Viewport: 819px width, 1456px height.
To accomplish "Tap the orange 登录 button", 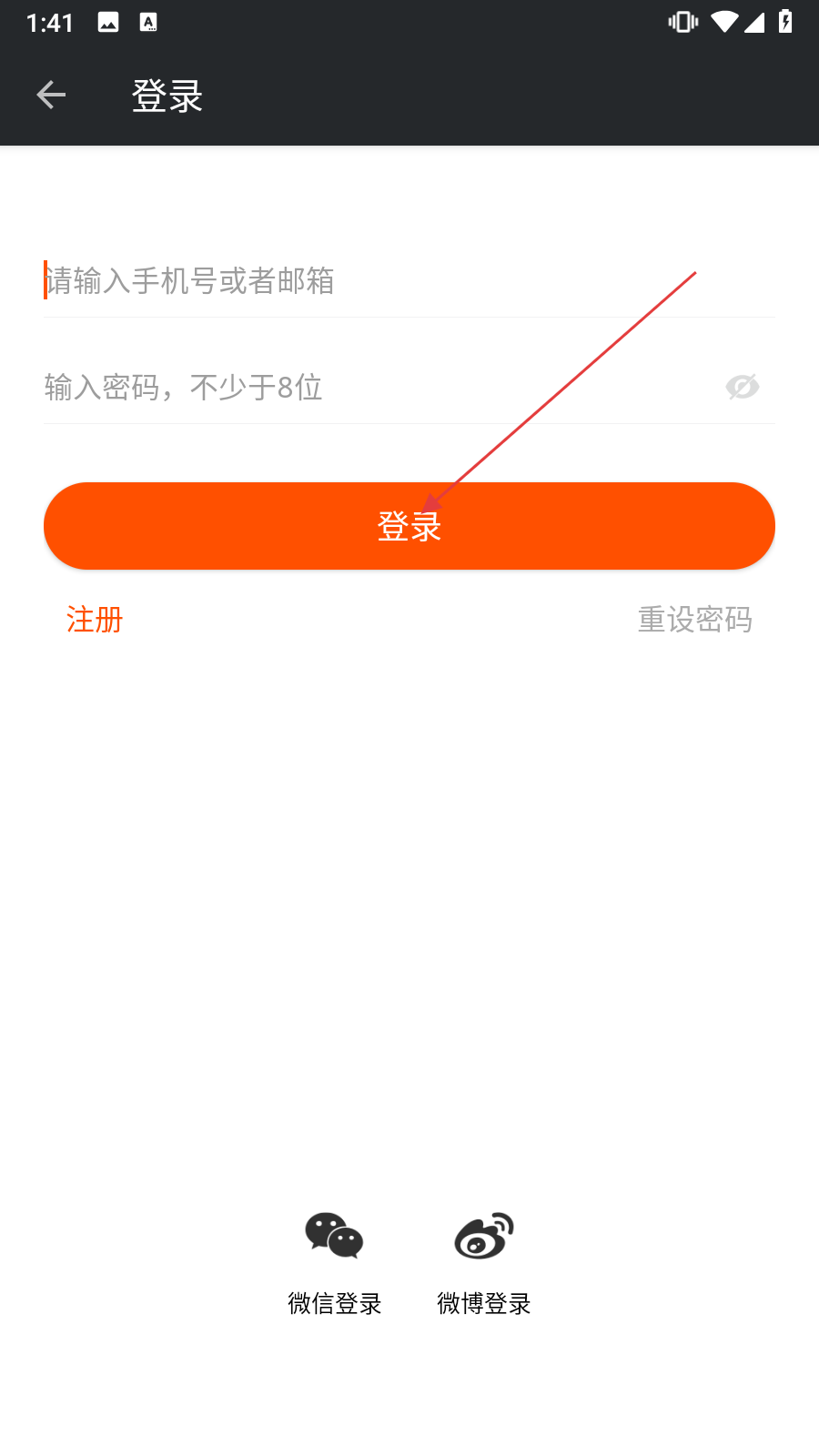I will click(x=409, y=526).
